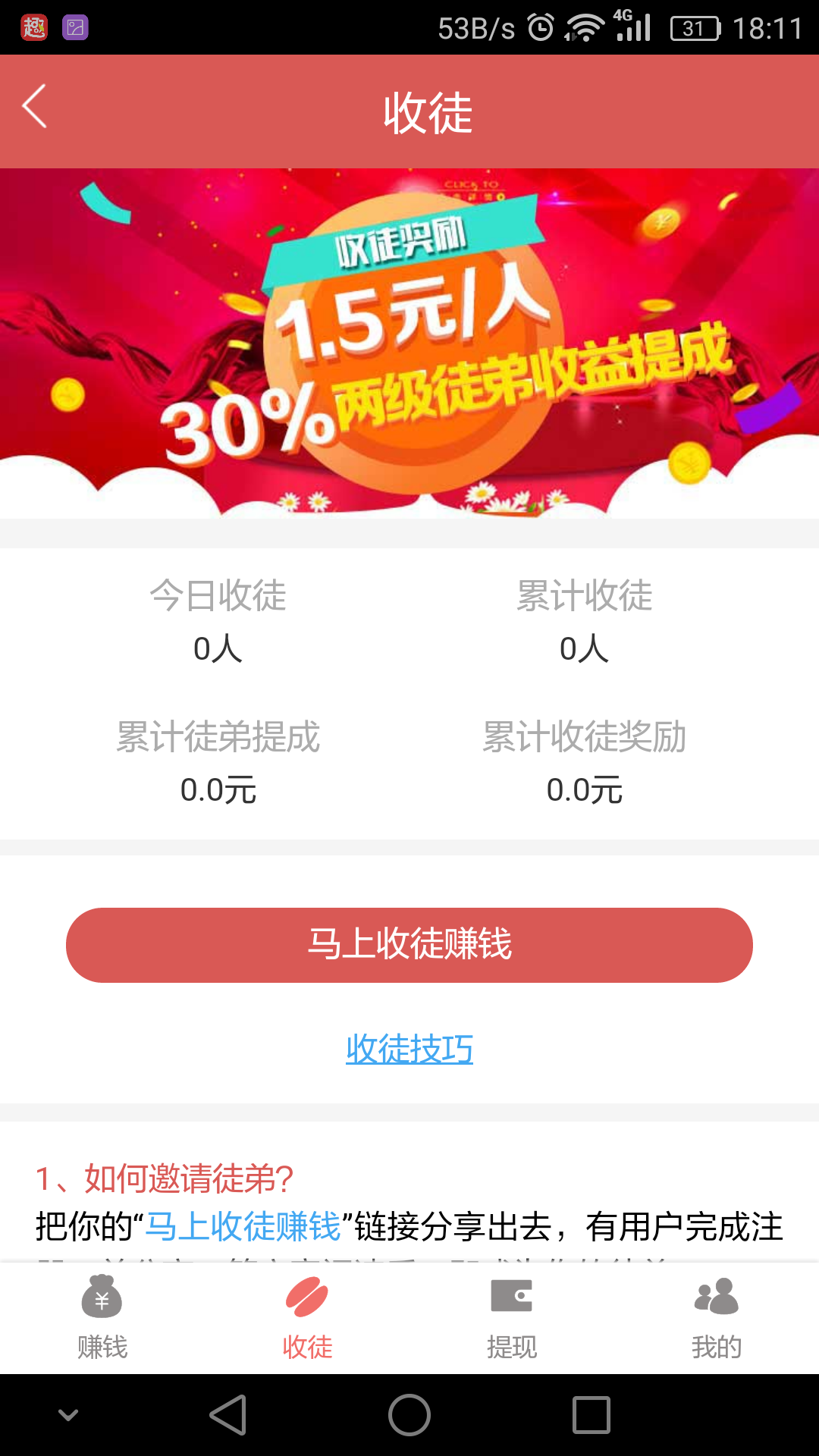819x1456 pixels.
Task: Select the red 收徒 coffee-bean icon
Action: tap(307, 1297)
